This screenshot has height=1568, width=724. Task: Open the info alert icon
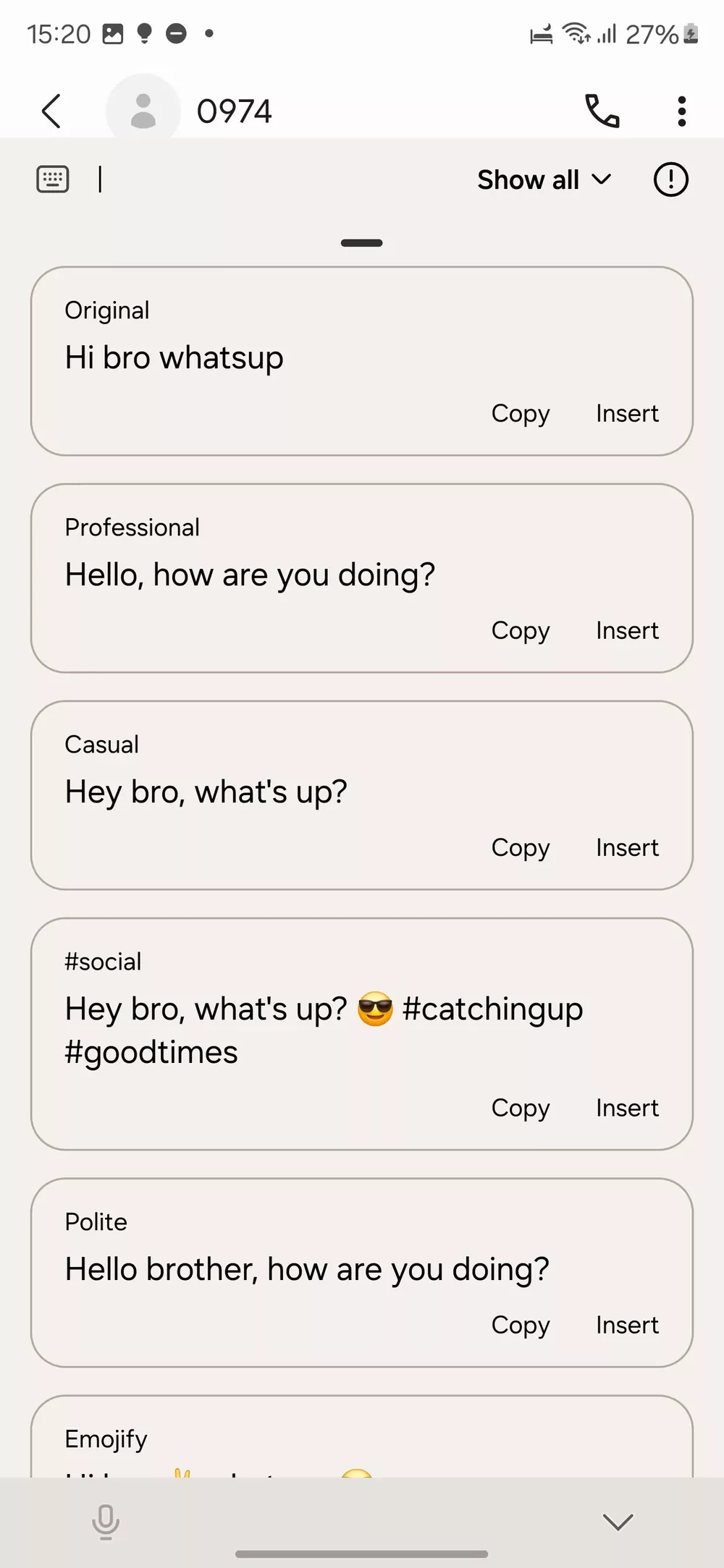(x=670, y=179)
